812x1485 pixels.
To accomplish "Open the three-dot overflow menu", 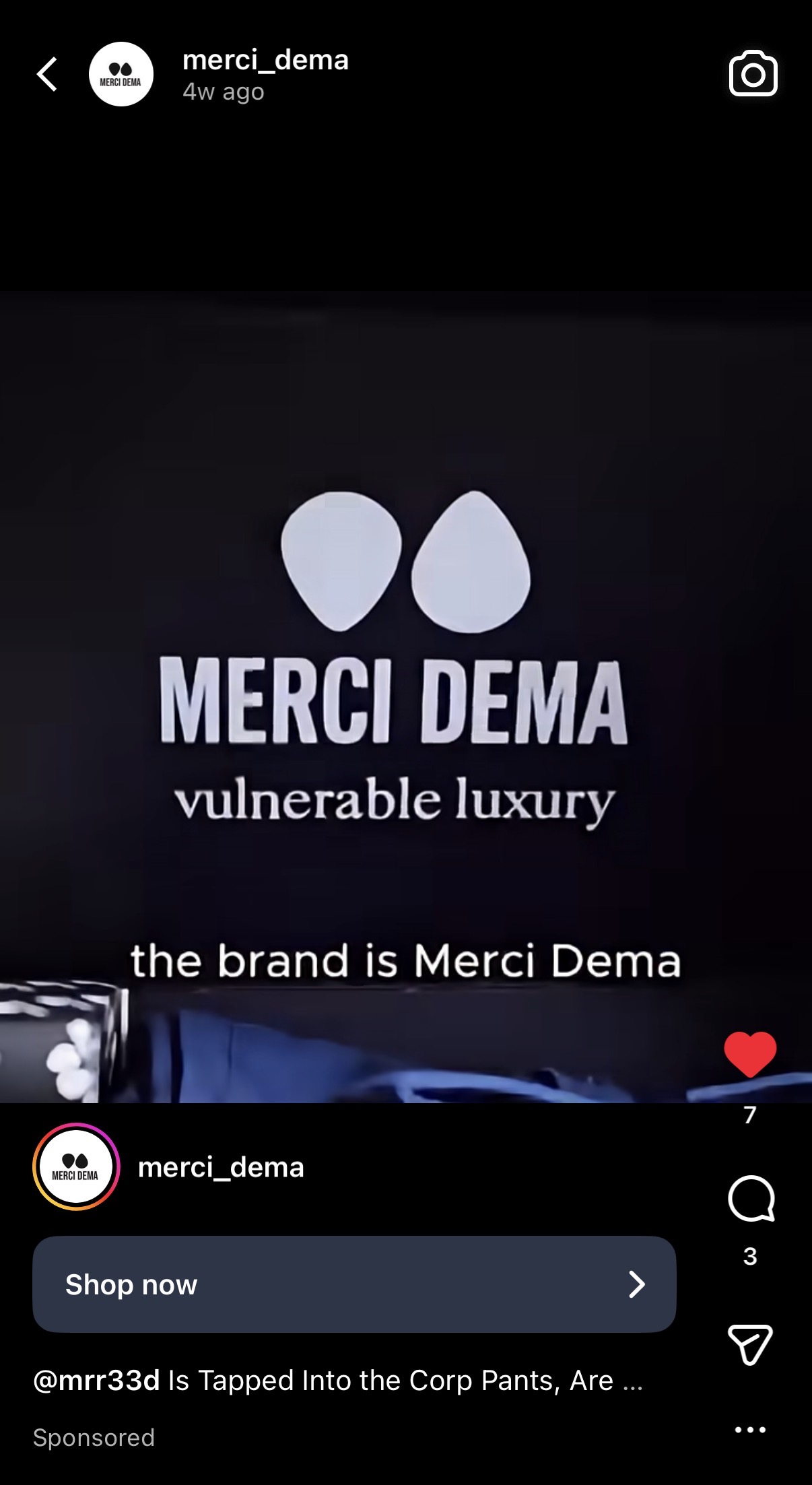I will coord(750,1430).
